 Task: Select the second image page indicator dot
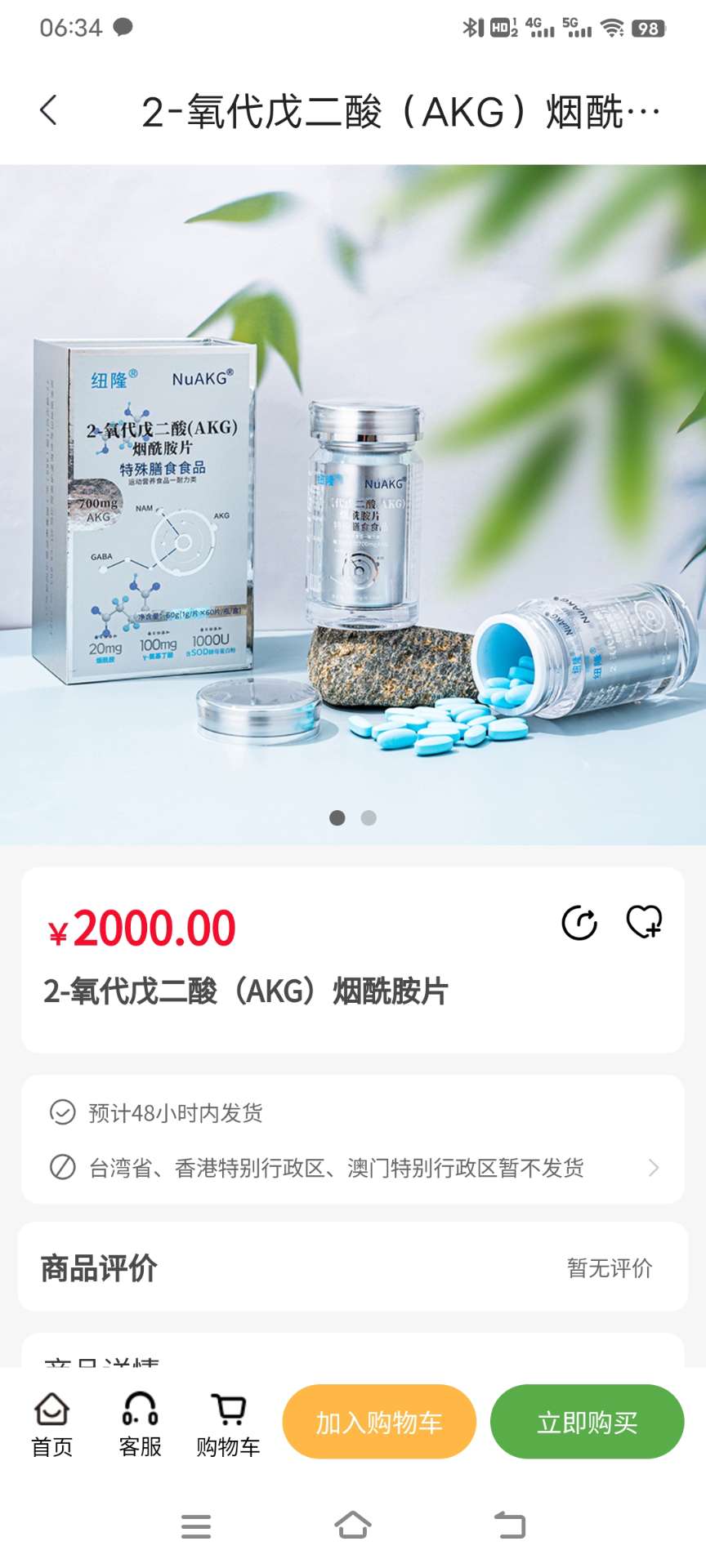tap(369, 817)
